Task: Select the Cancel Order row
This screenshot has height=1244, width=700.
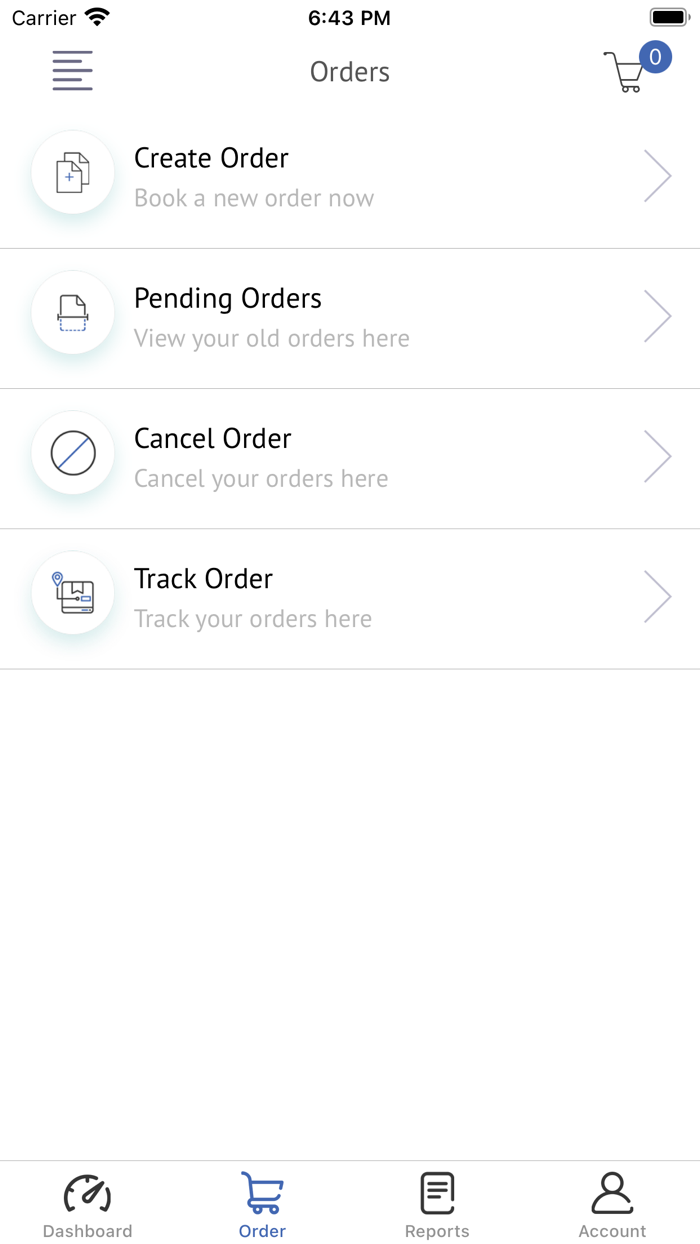Action: pyautogui.click(x=350, y=458)
